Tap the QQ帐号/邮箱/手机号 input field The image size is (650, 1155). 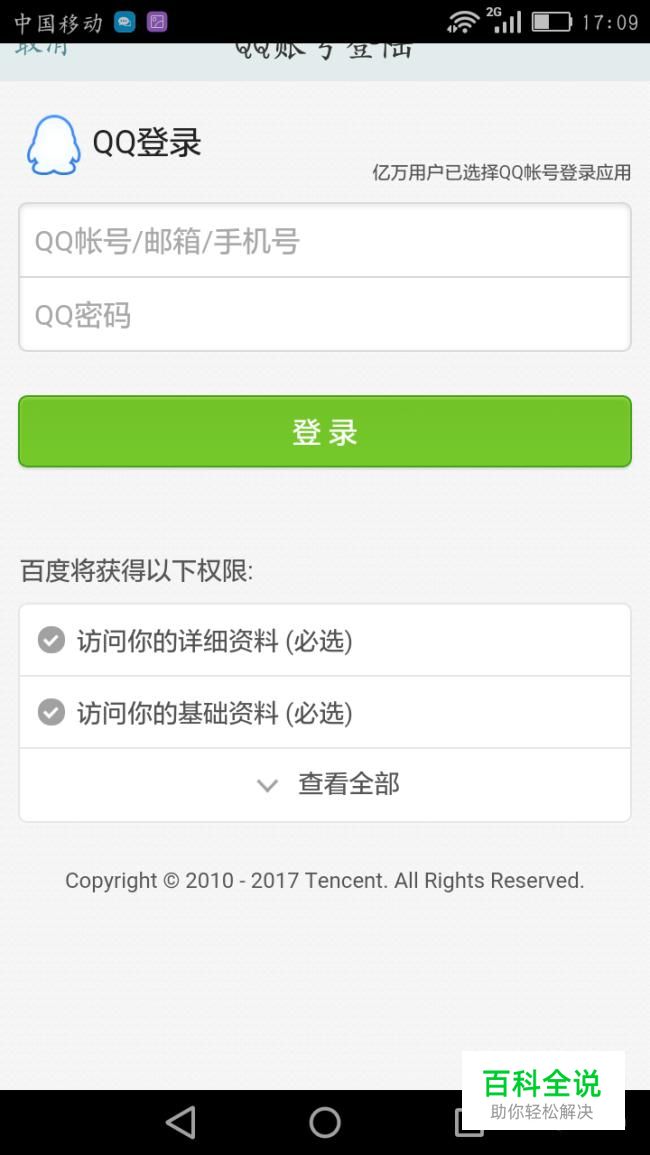click(x=324, y=241)
